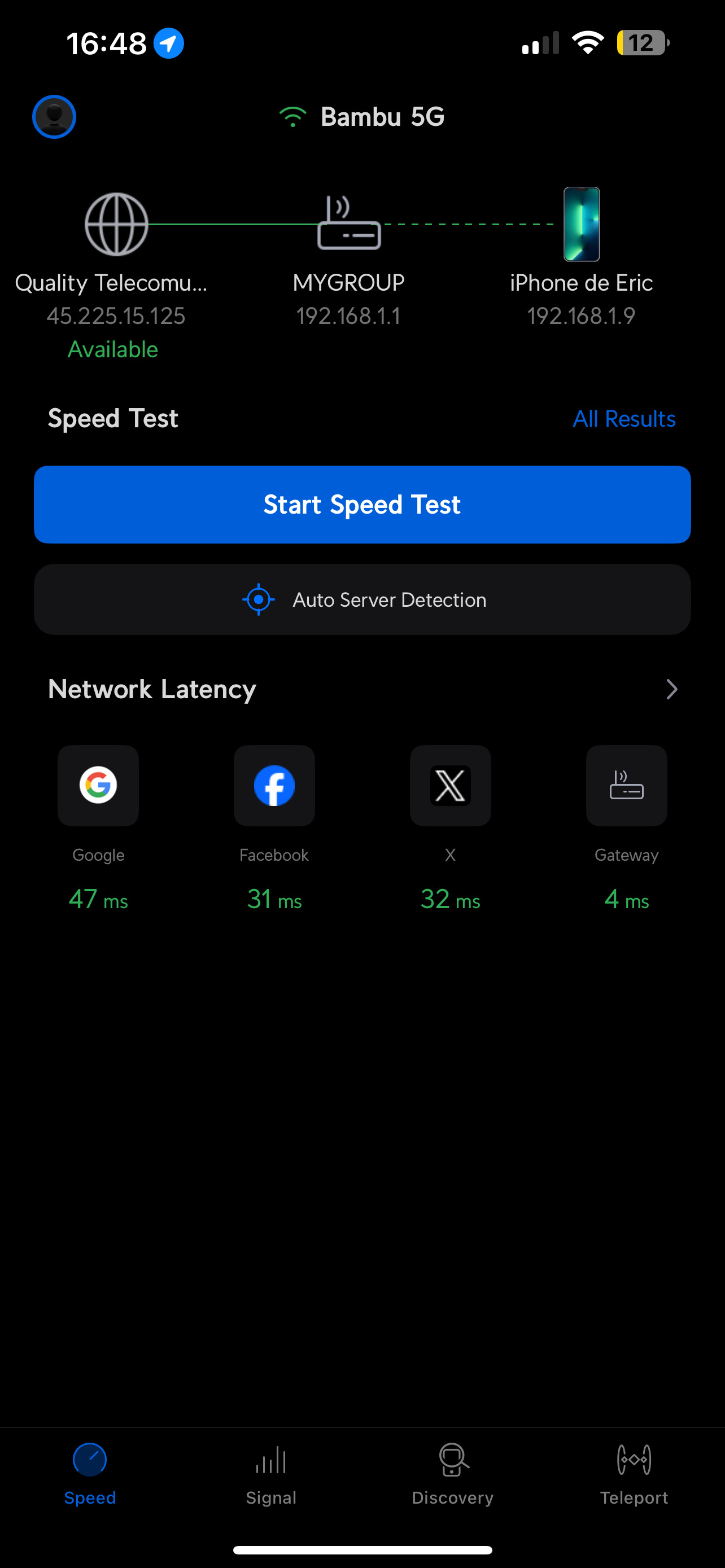The height and width of the screenshot is (1568, 725).
Task: Open Facebook latency tile
Action: [x=274, y=786]
